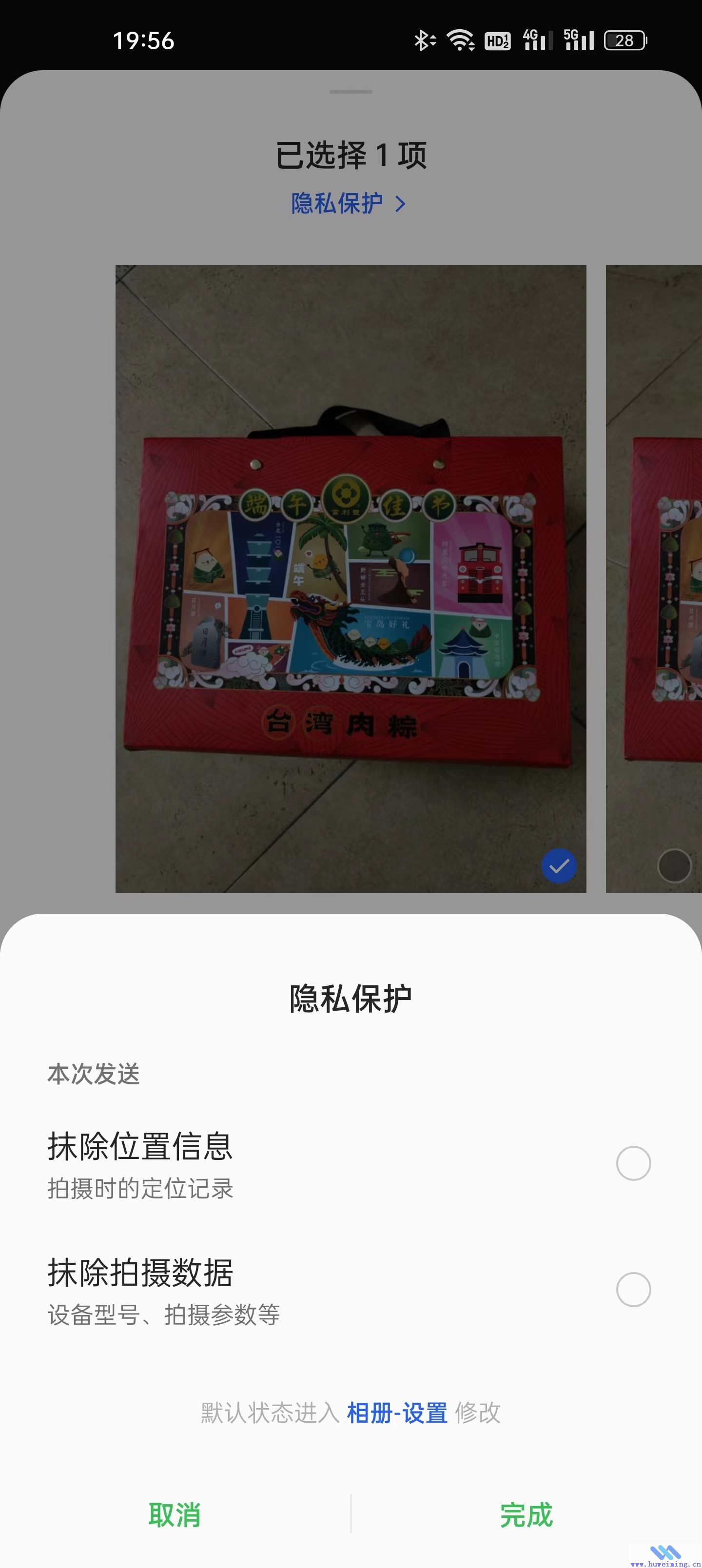
Task: Open the 相册-设置 link
Action: coord(397,1413)
